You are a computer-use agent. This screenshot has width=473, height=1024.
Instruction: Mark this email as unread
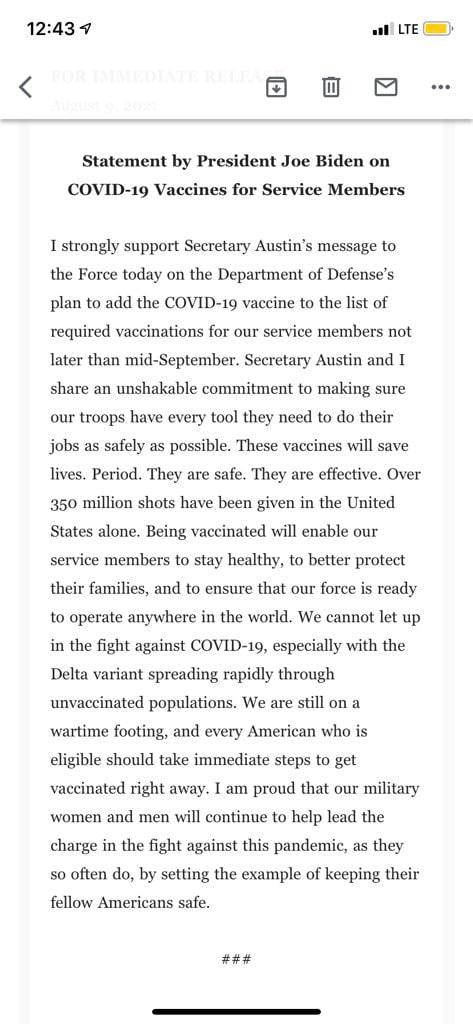click(385, 86)
